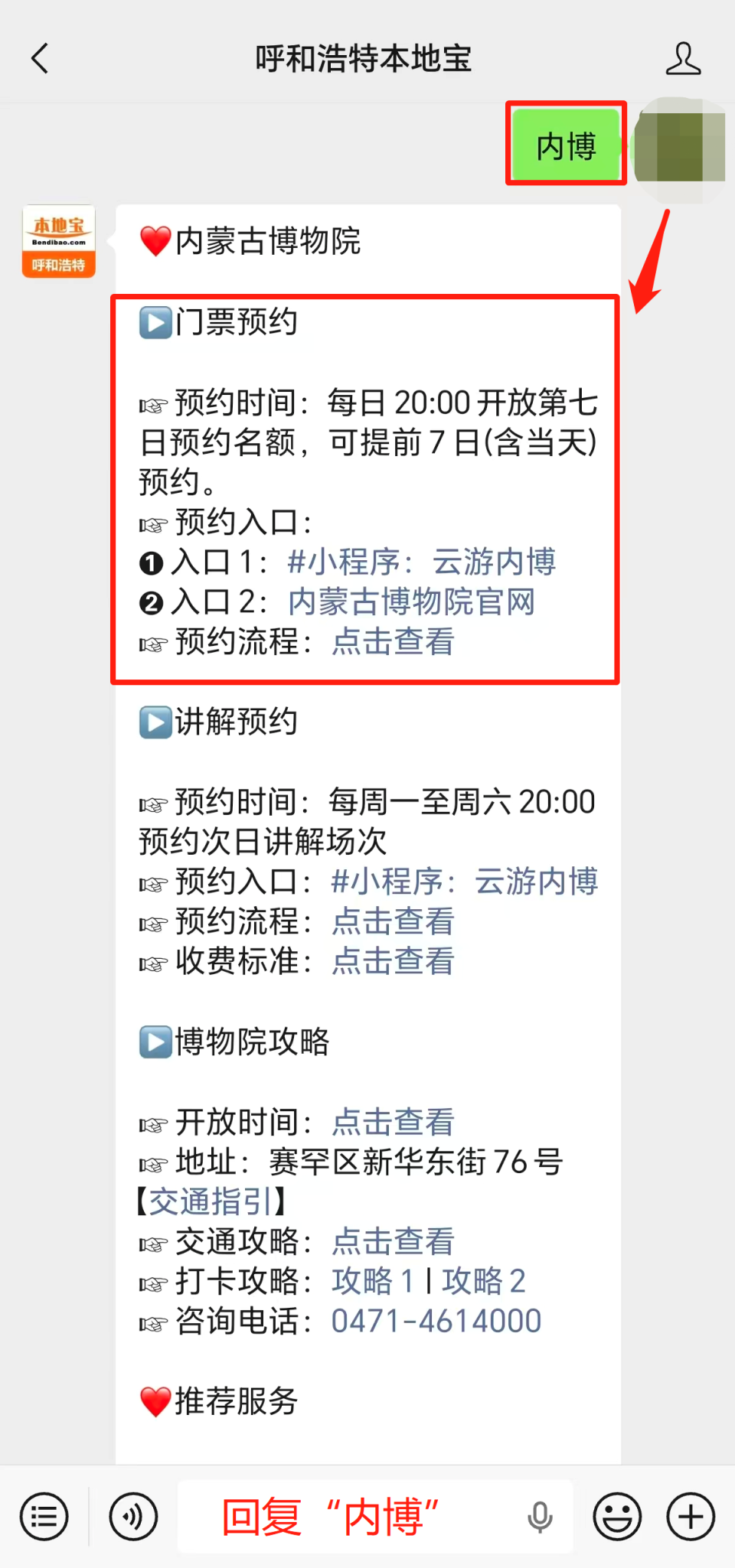735x1568 pixels.
Task: Open the 内蒙古博物院官网 link
Action: [412, 602]
